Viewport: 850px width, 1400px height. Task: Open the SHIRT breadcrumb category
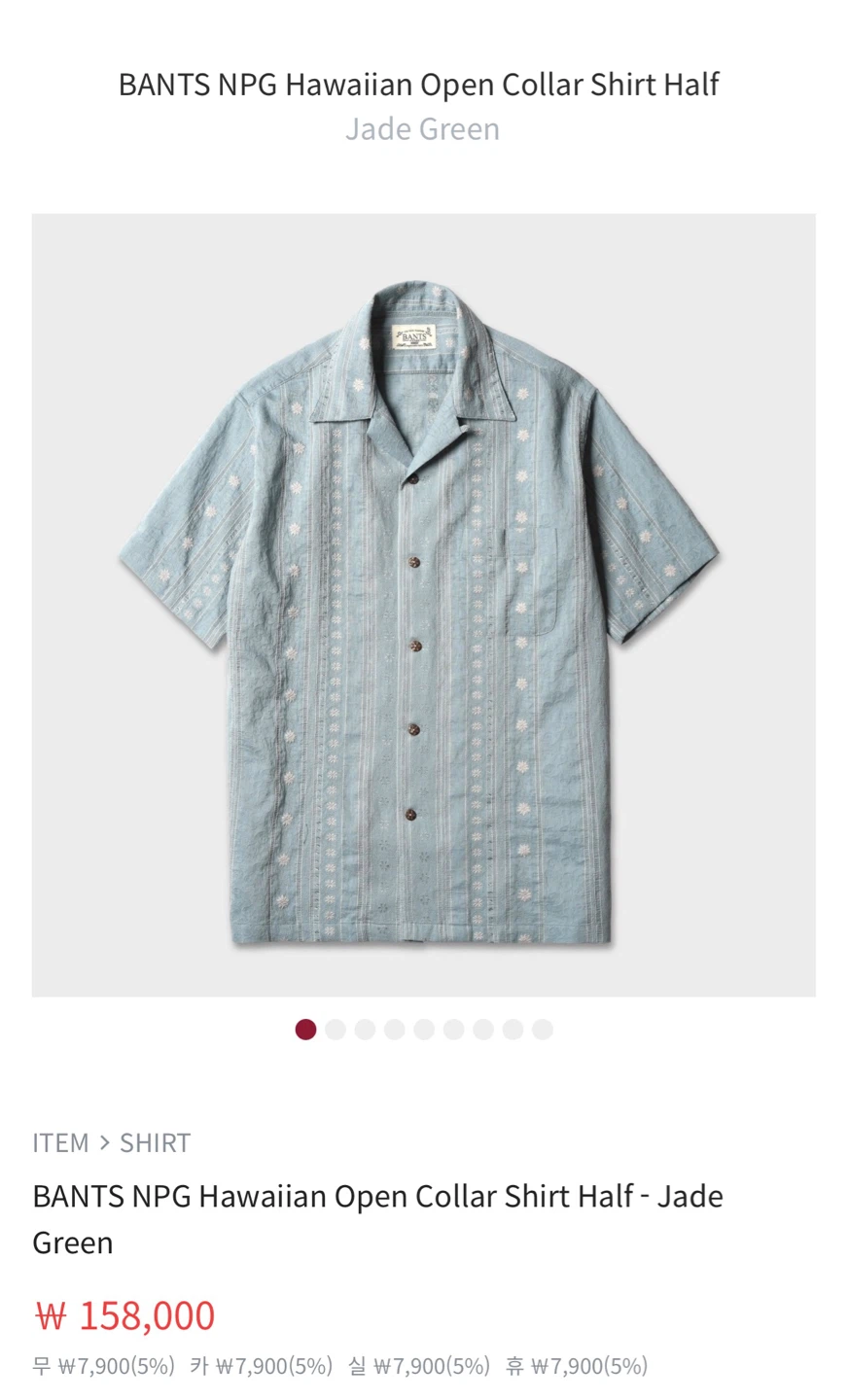pyautogui.click(x=156, y=1142)
